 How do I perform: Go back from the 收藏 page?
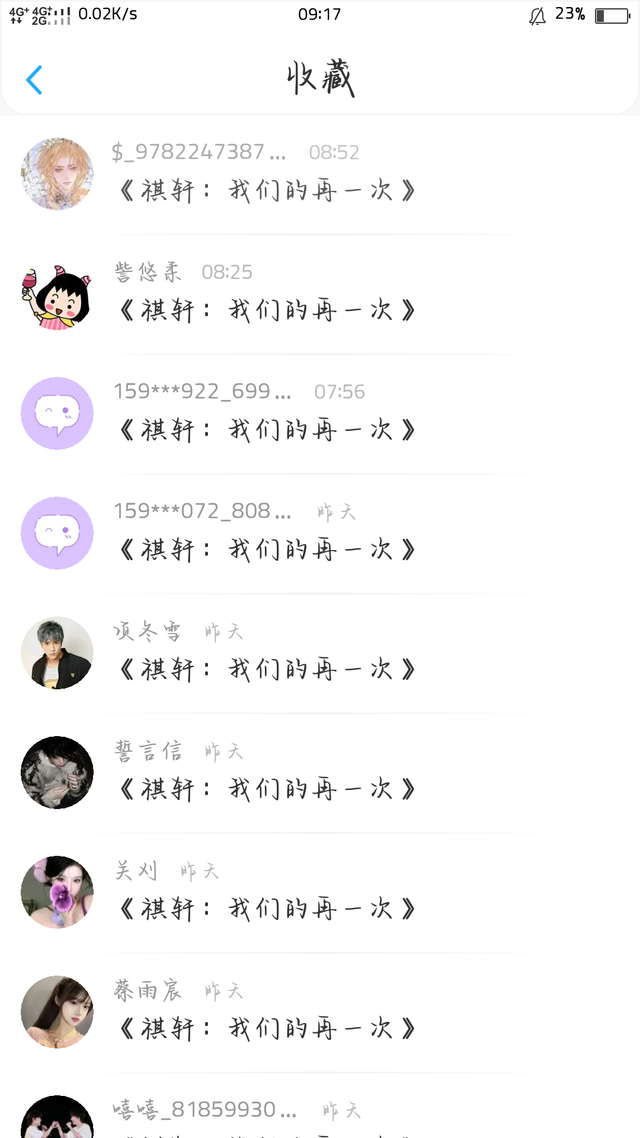pos(35,80)
